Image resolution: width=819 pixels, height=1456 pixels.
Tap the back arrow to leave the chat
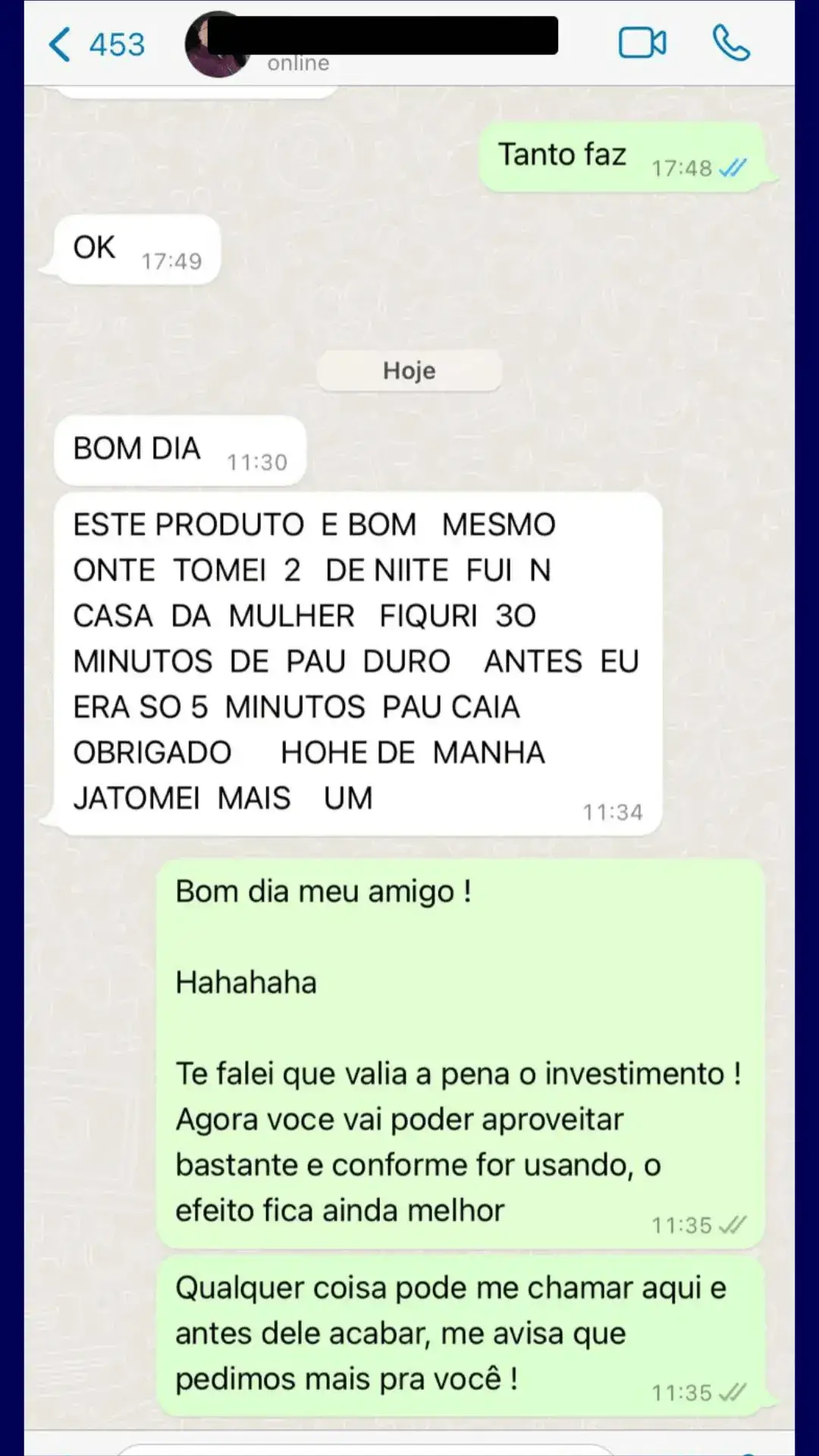pyautogui.click(x=61, y=43)
